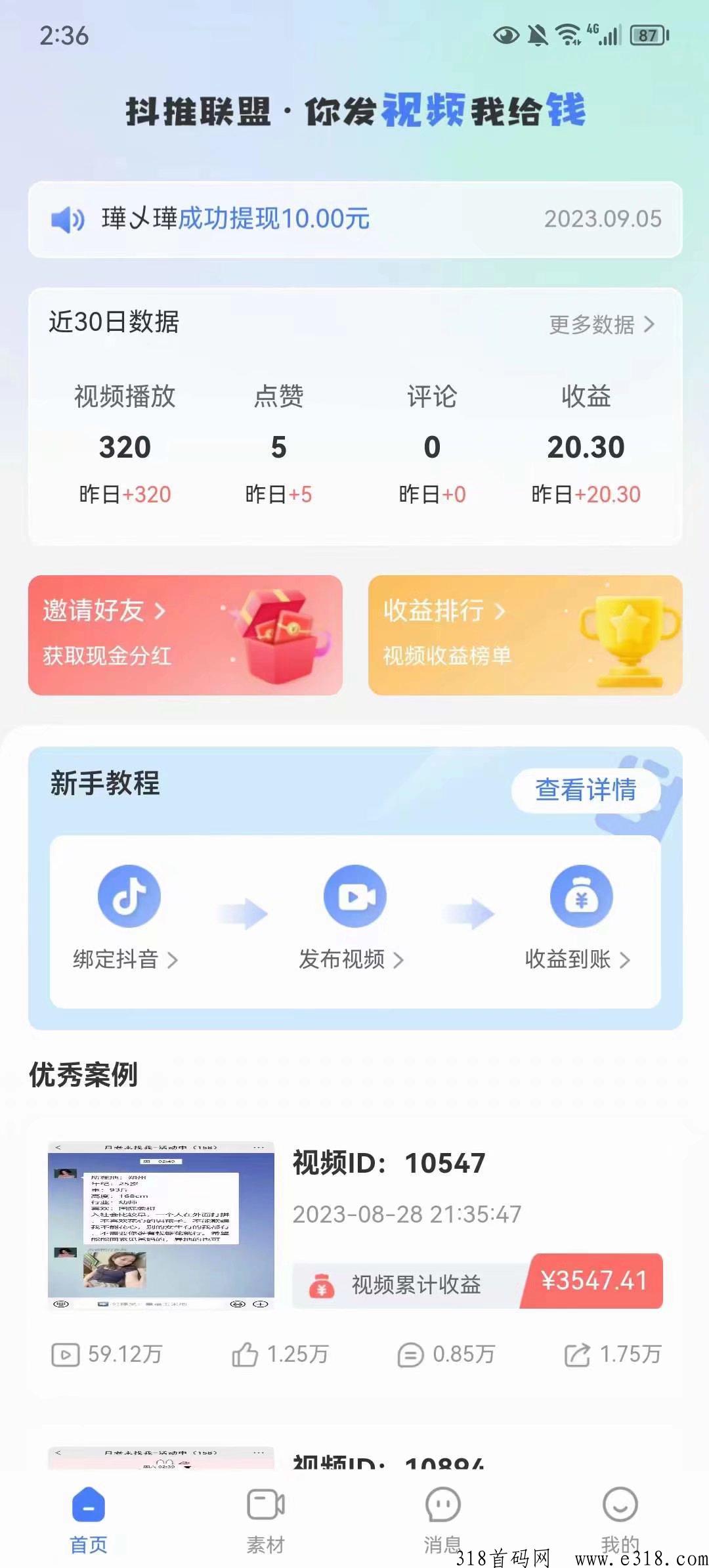Open 更多数据 for 30-day stats
This screenshot has width=709, height=1568.
pyautogui.click(x=601, y=324)
